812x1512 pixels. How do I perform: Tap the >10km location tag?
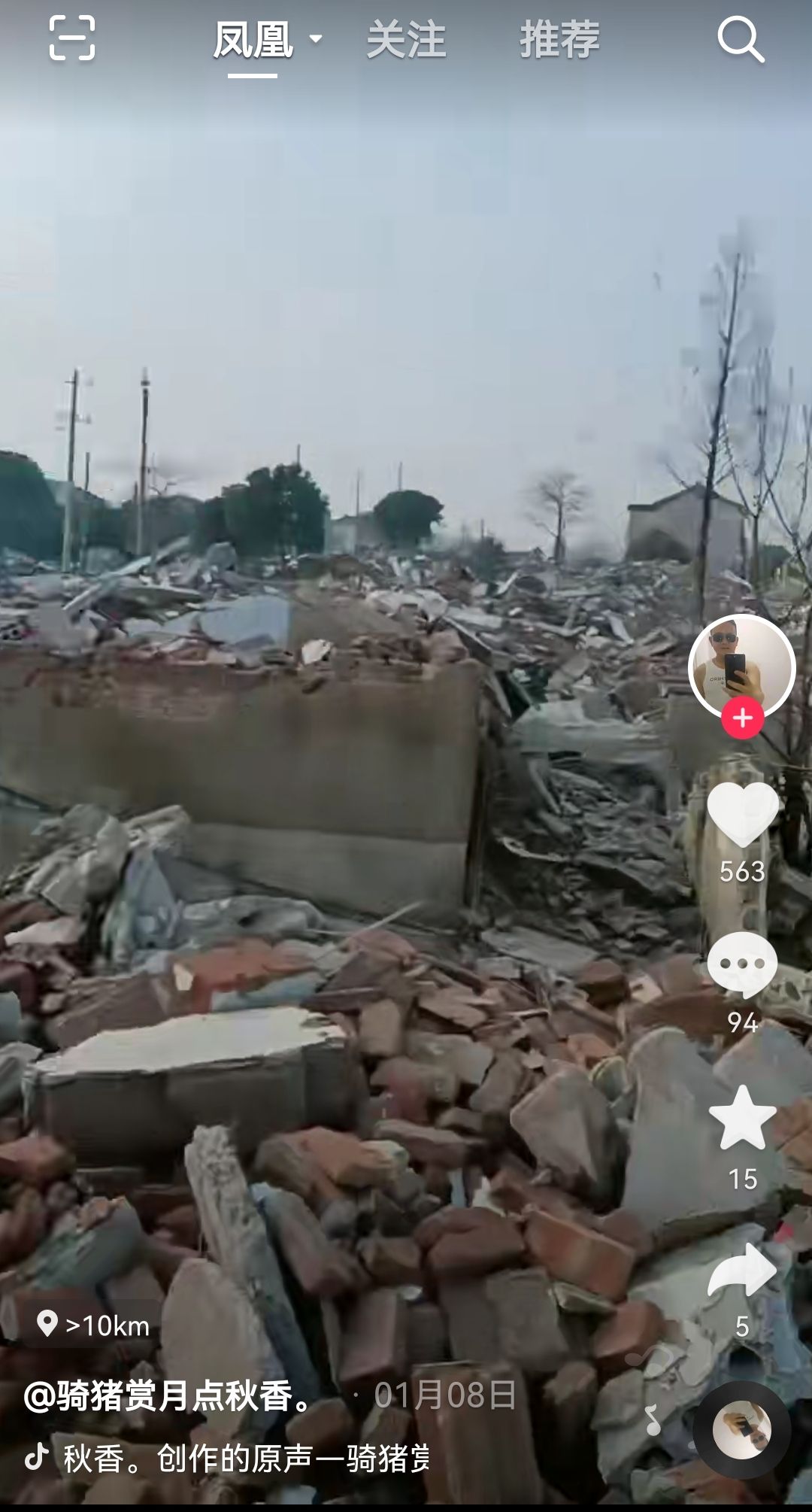pos(94,1325)
